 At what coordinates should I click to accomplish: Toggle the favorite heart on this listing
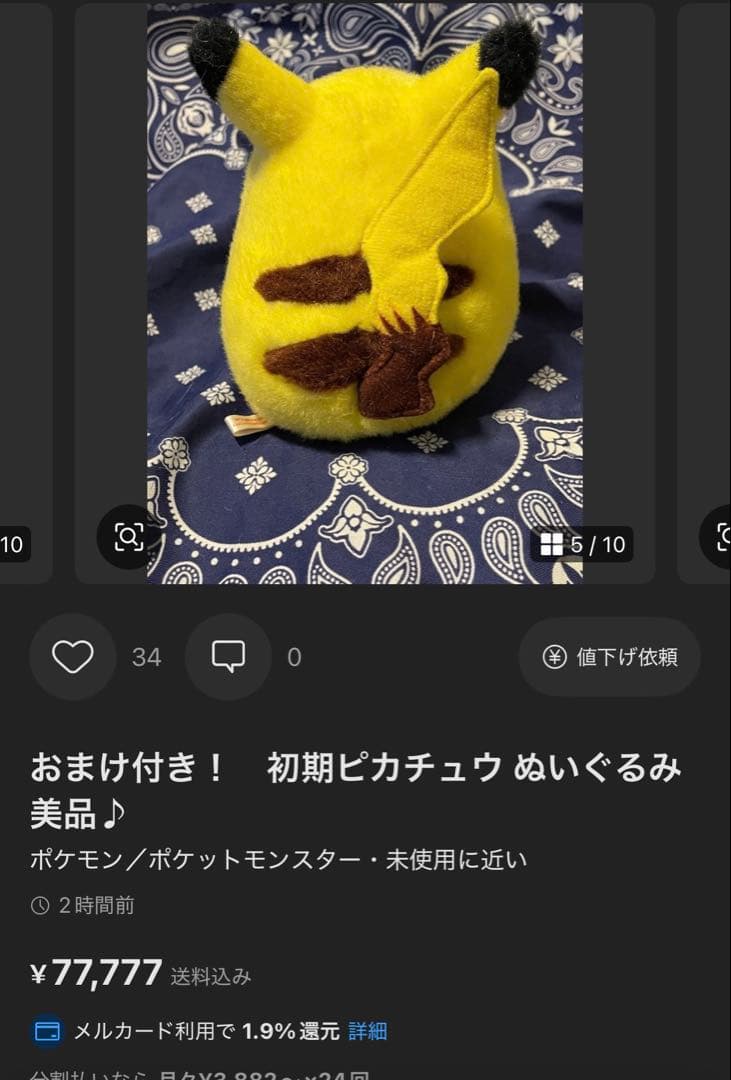[x=71, y=657]
